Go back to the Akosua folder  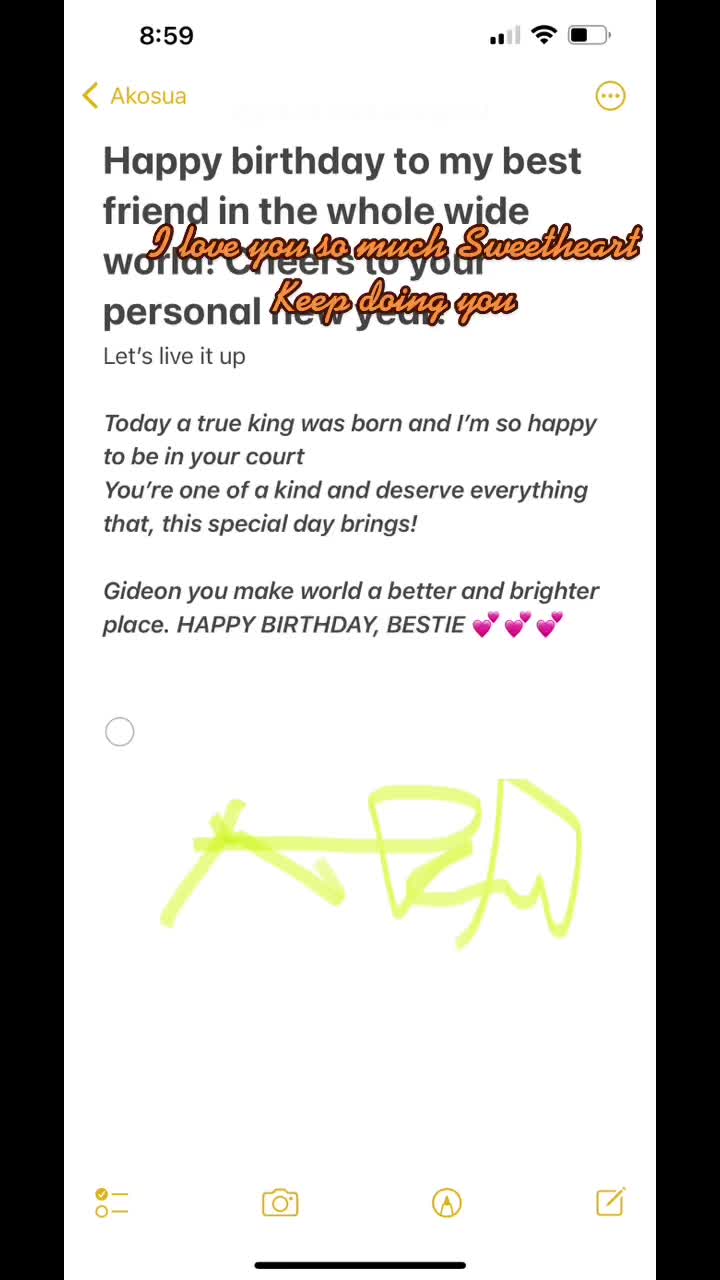134,96
